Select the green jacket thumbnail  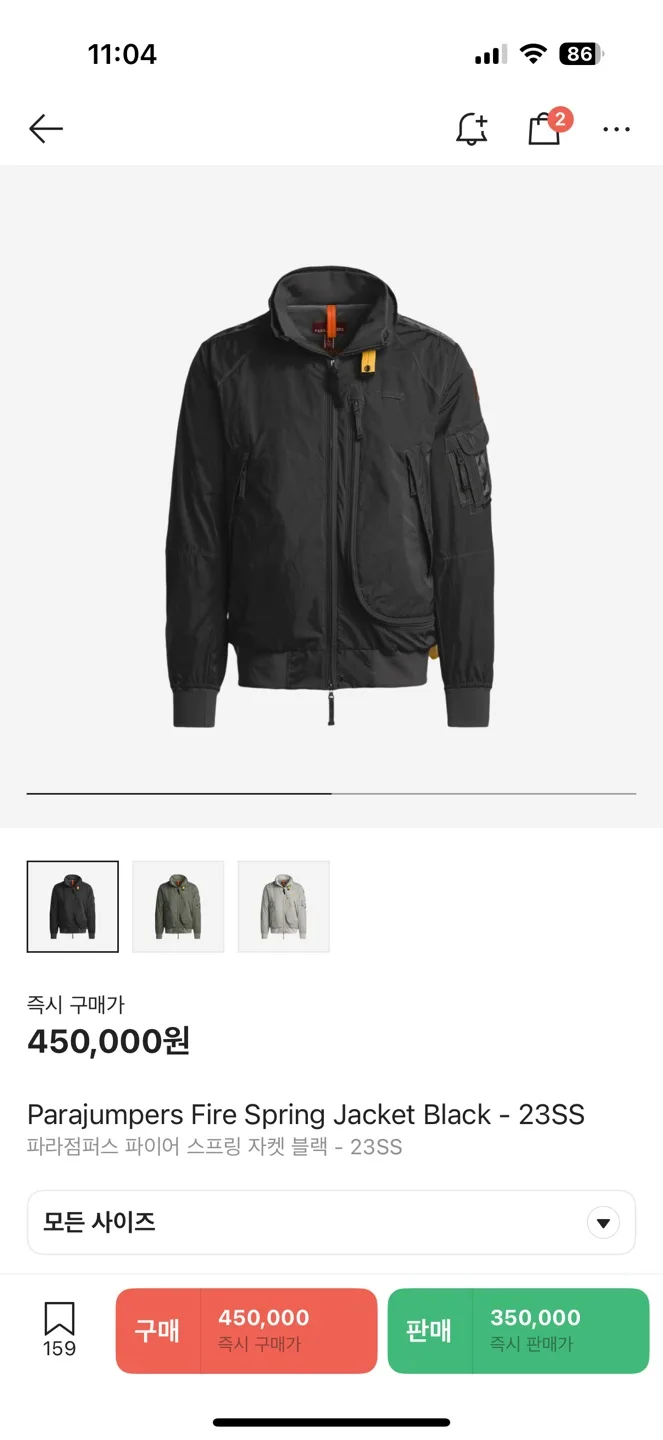coord(178,906)
